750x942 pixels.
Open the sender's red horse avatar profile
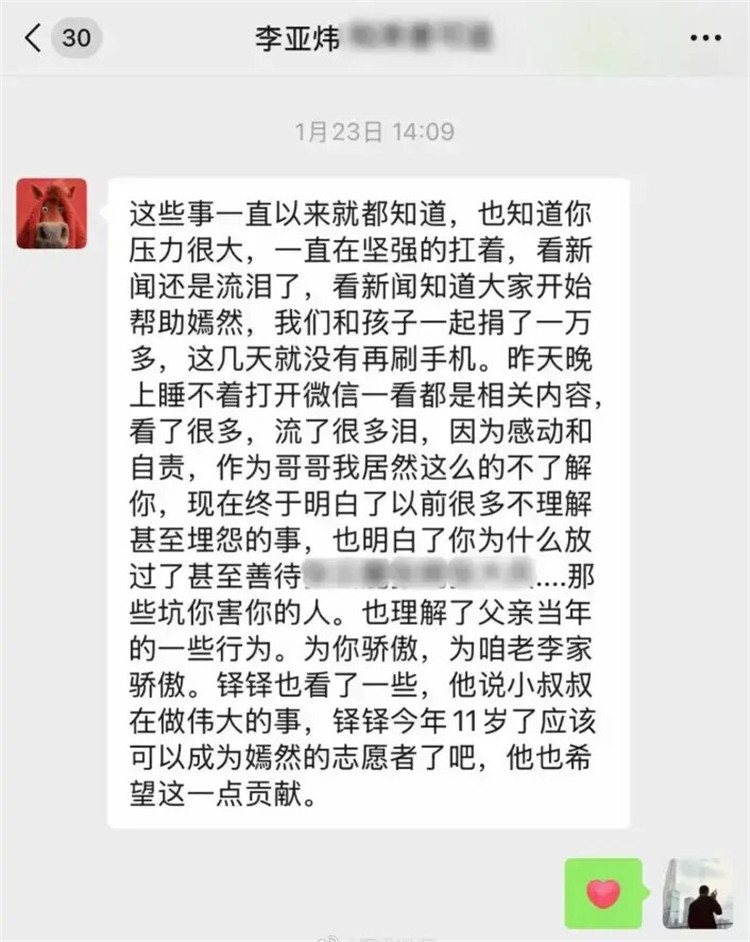click(51, 213)
